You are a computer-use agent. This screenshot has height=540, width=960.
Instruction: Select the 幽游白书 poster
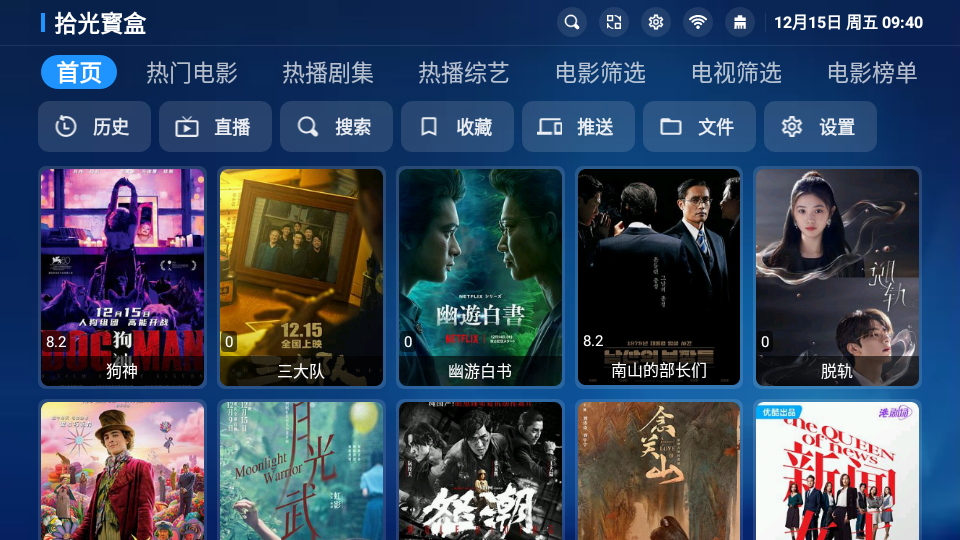tap(480, 277)
